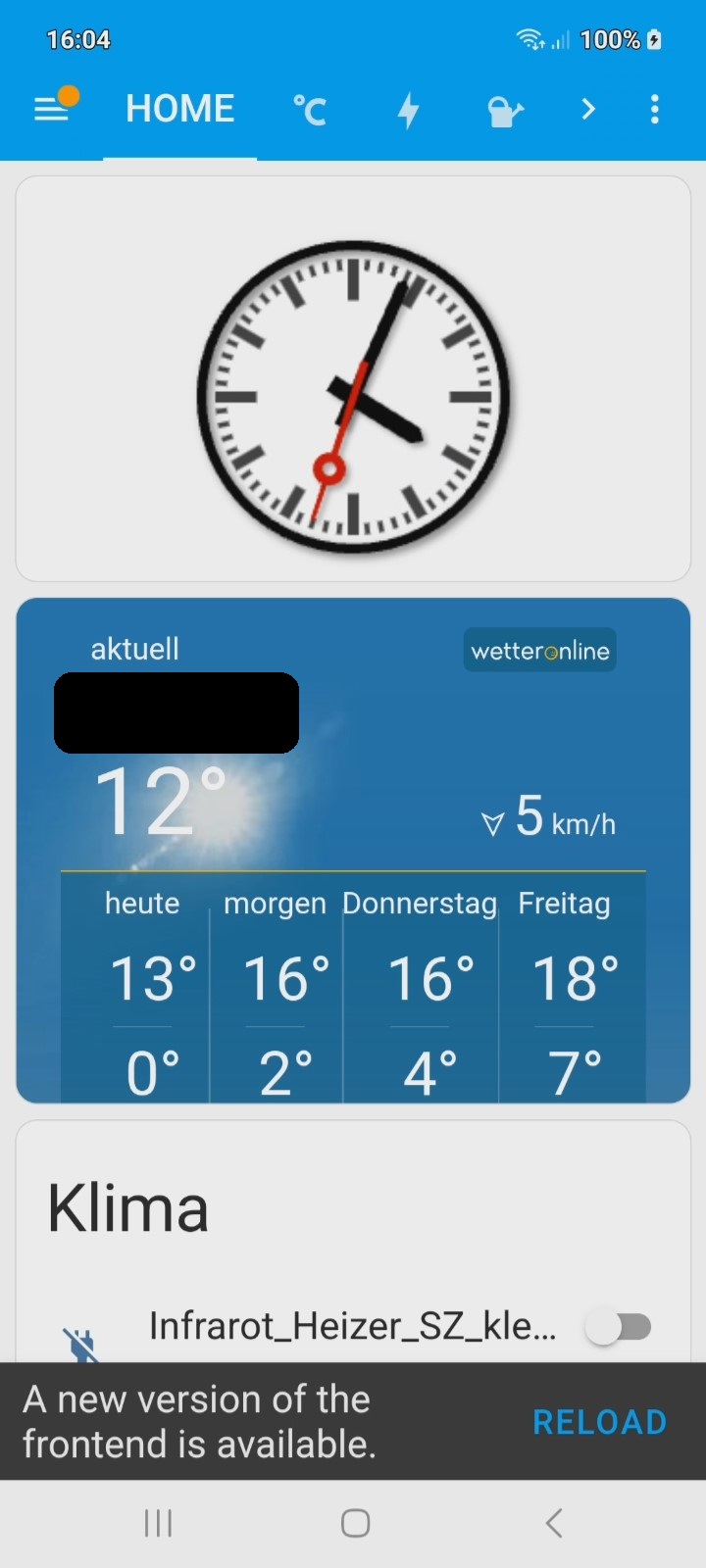Switch to the temperature °C tab
Screen dimensions: 706x1568
click(310, 110)
